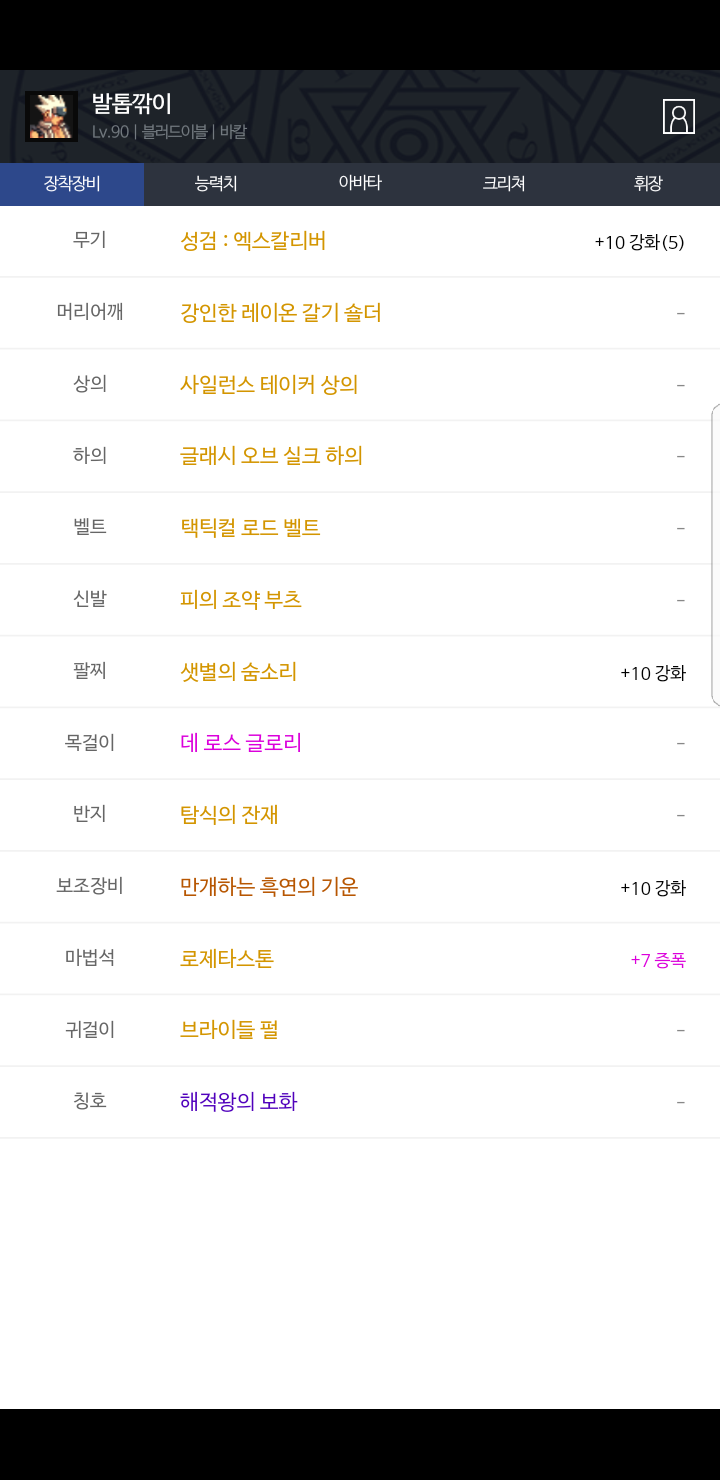View 택틱컬 로드 벨트 details
This screenshot has height=1480, width=720.
point(250,528)
